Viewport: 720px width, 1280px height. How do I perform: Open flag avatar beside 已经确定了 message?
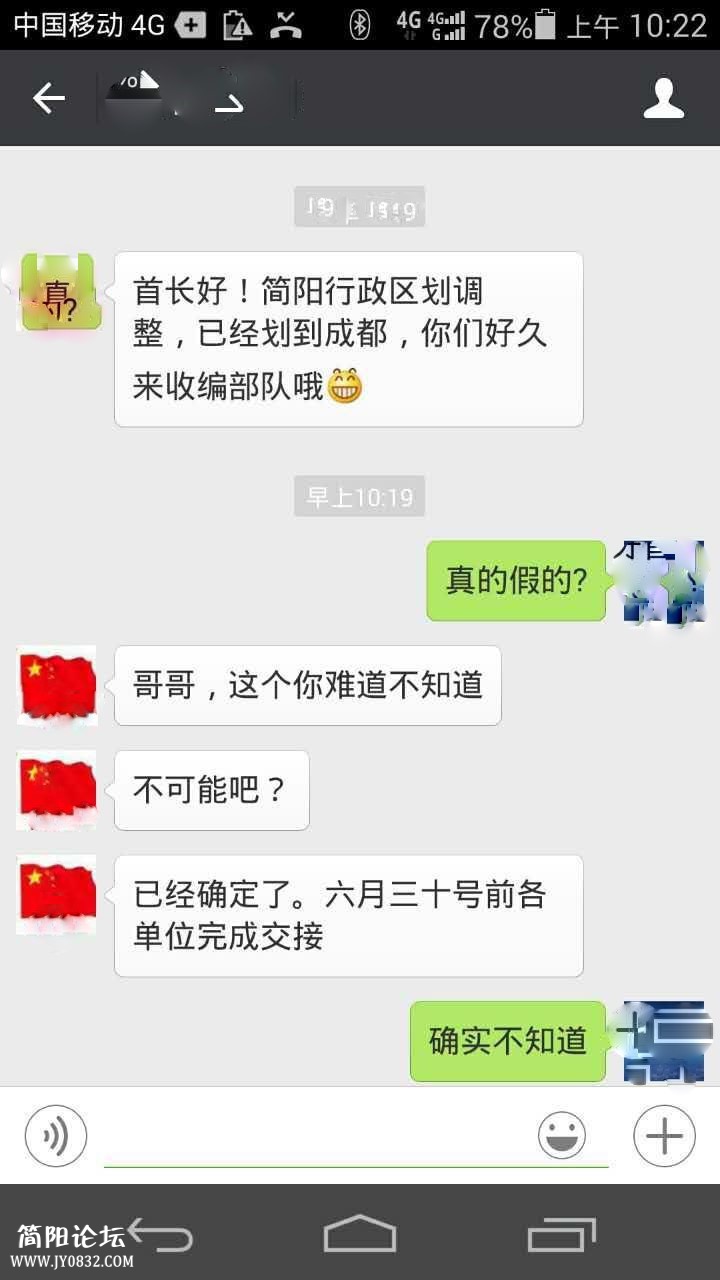(x=57, y=894)
